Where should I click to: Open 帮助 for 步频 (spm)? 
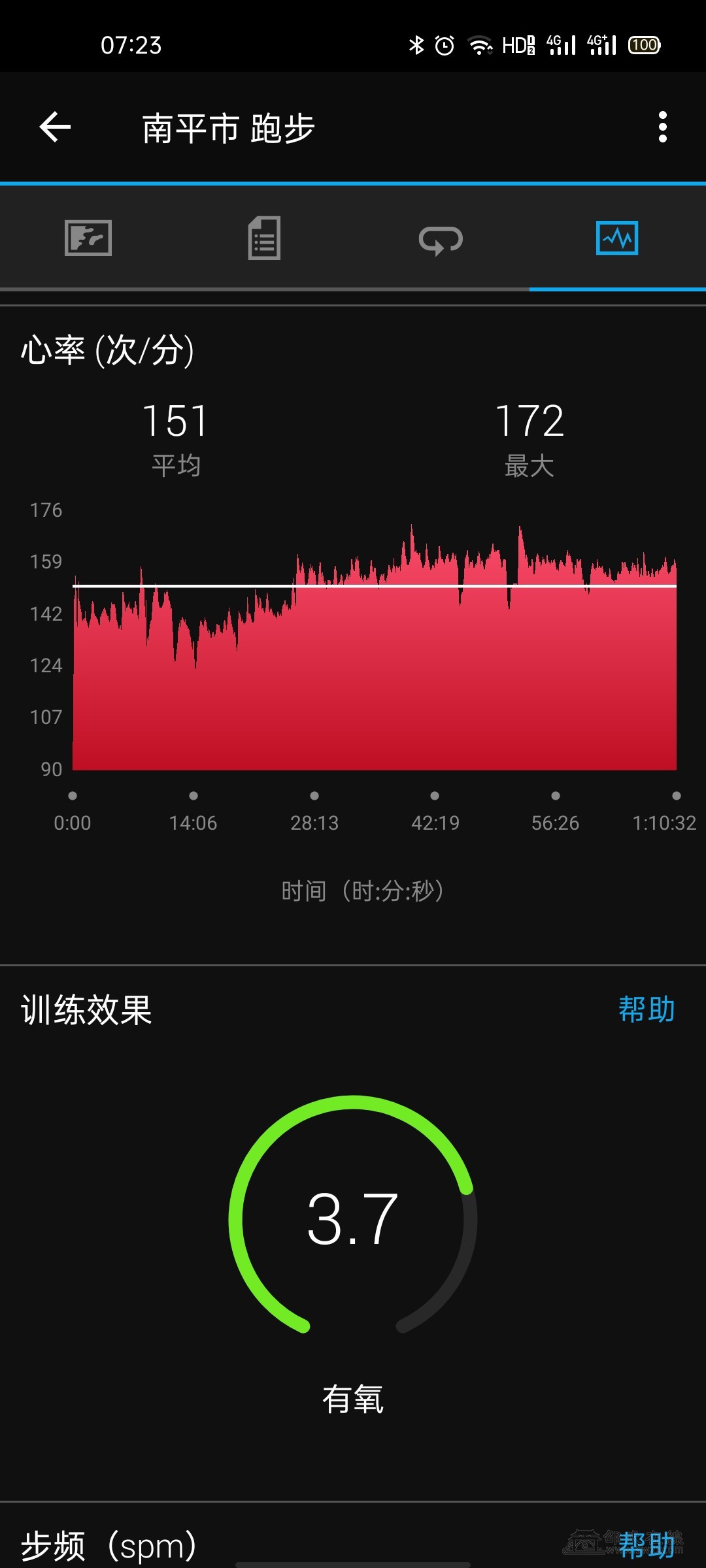[646, 1545]
